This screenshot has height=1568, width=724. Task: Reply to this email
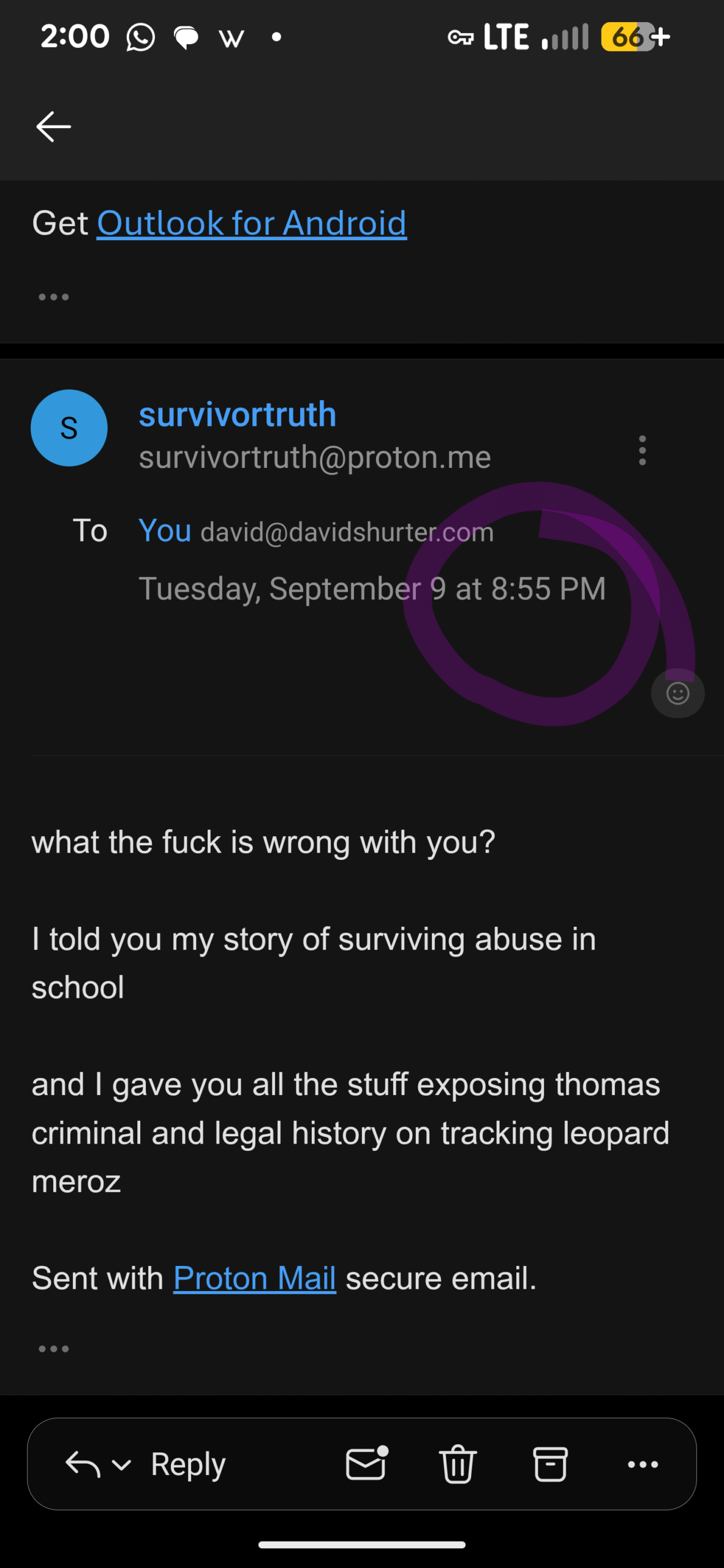point(188,1464)
